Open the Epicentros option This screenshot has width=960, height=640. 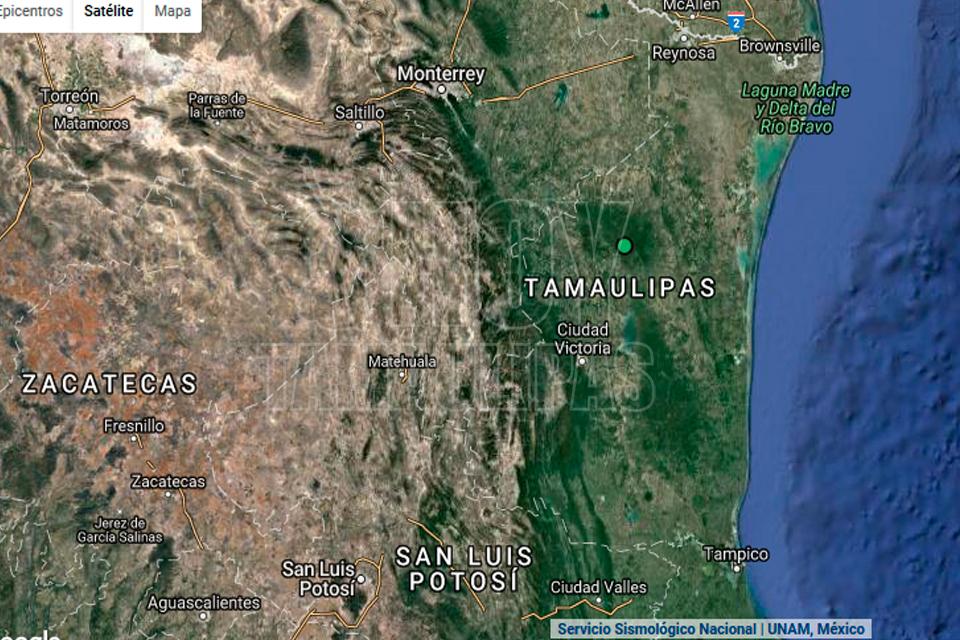pyautogui.click(x=32, y=12)
